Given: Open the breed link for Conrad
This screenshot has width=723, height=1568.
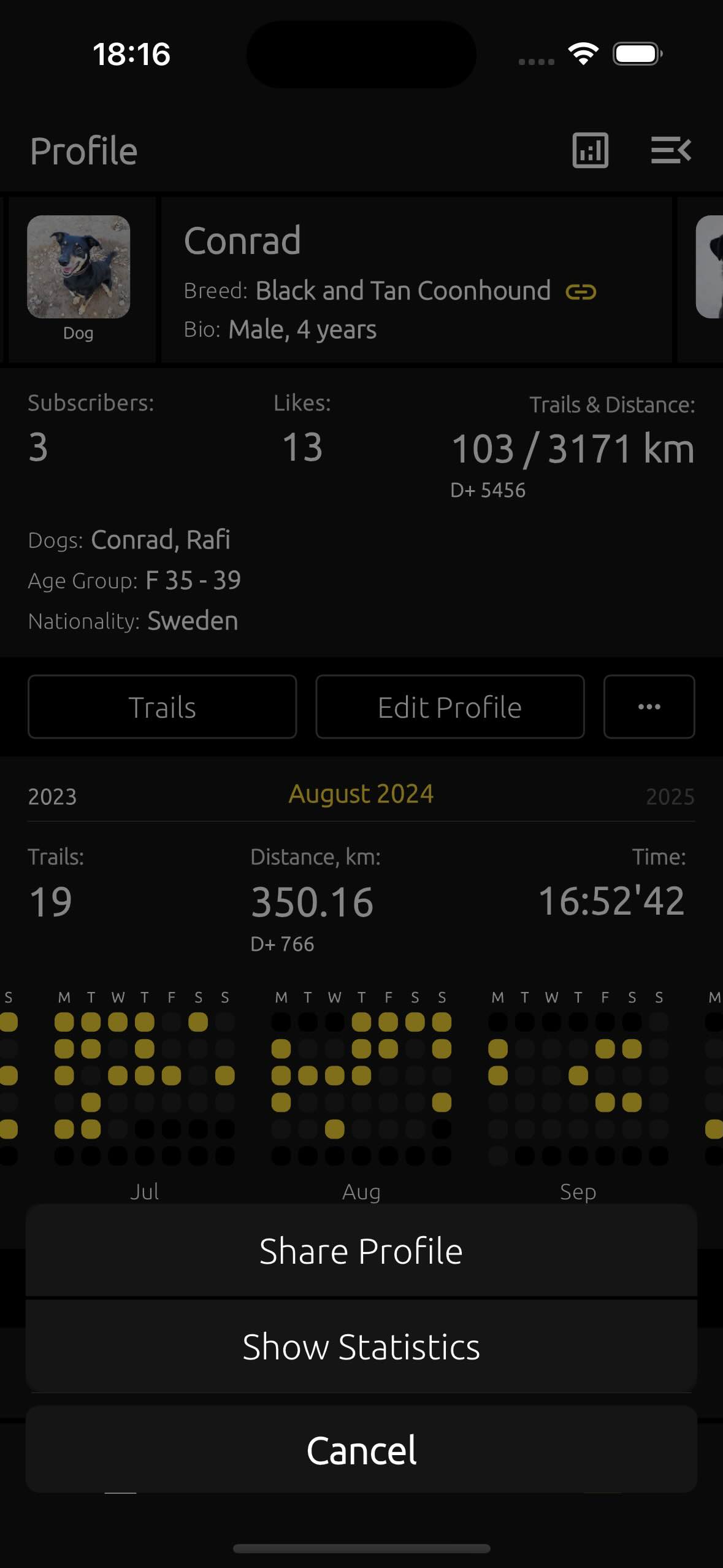Looking at the screenshot, I should (x=580, y=291).
